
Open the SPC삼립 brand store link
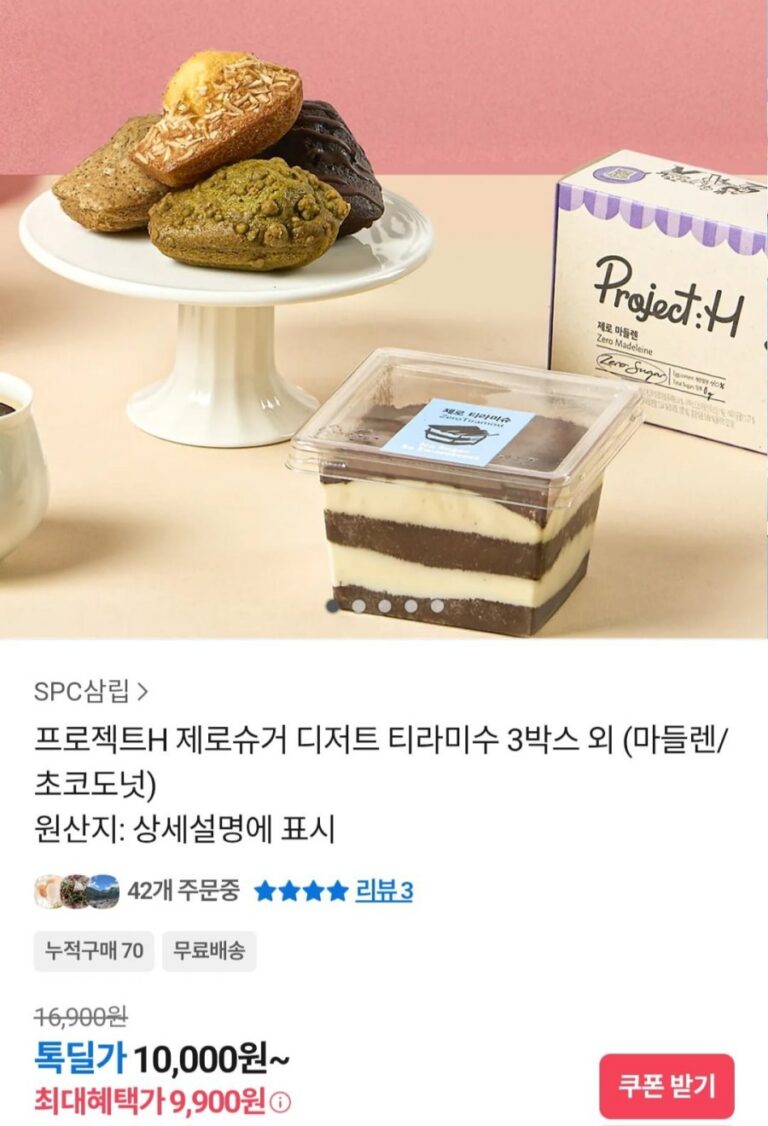[91, 690]
